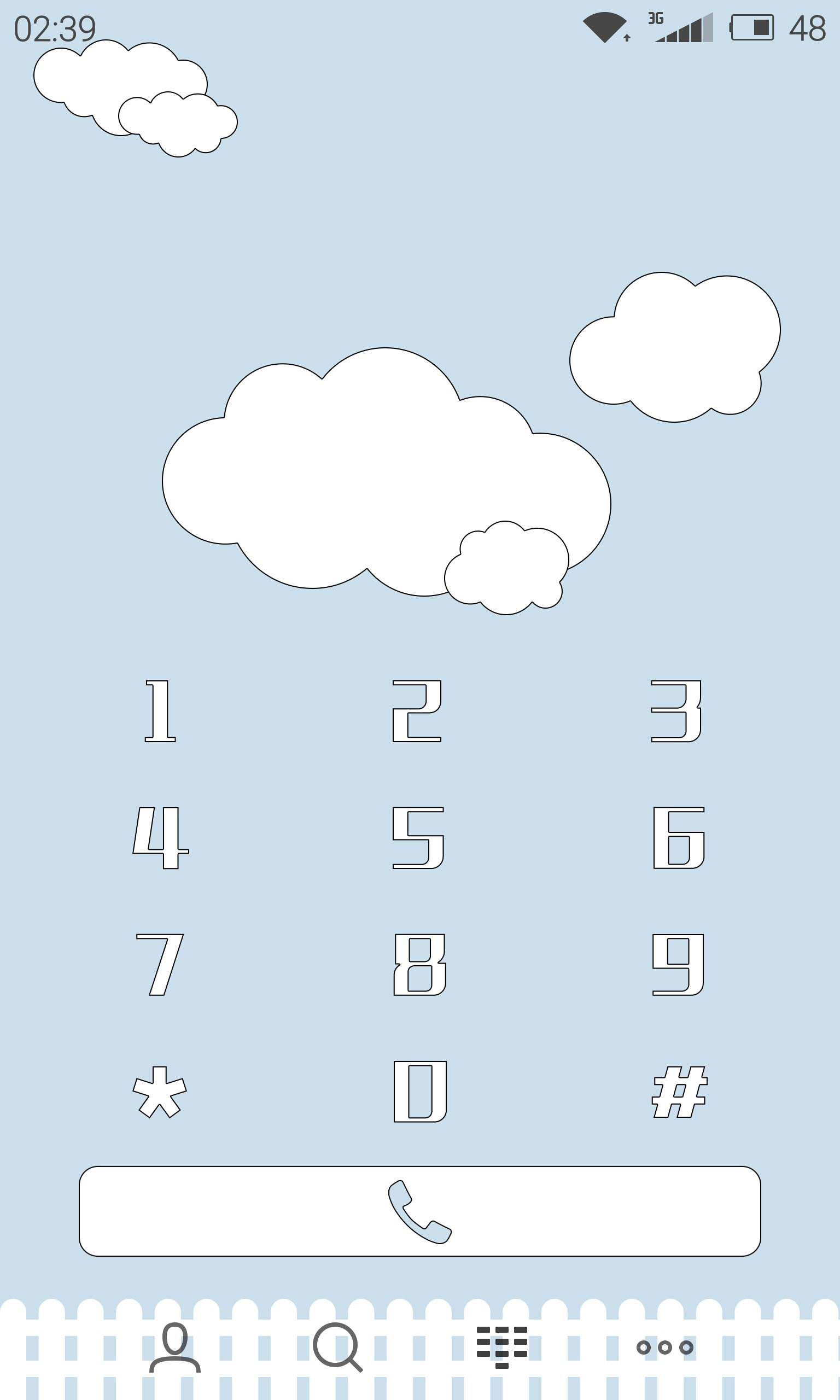Dial digit 1 on the keypad
The height and width of the screenshot is (1400, 840).
point(160,711)
